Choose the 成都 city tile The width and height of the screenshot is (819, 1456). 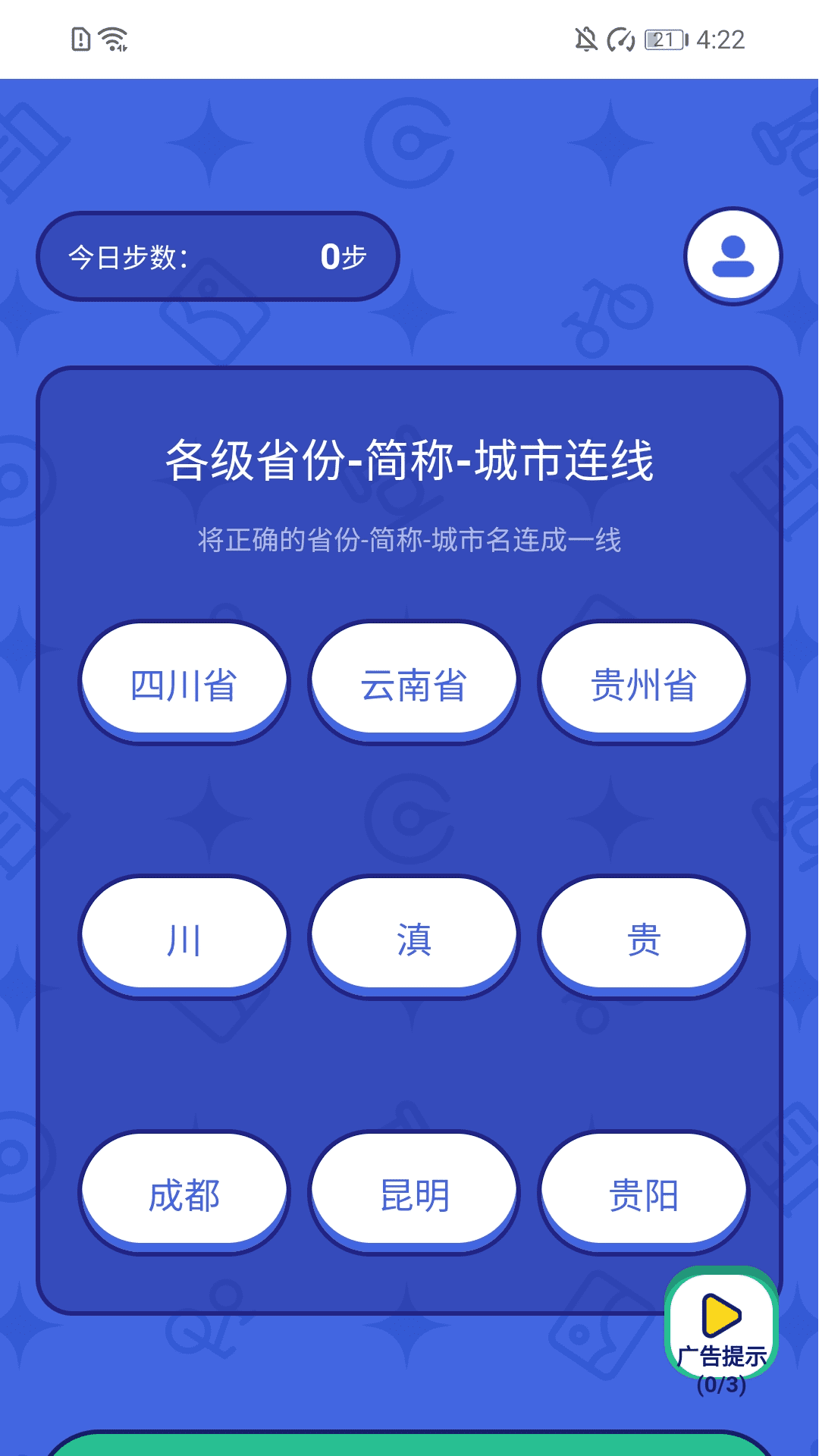pyautogui.click(x=184, y=1194)
